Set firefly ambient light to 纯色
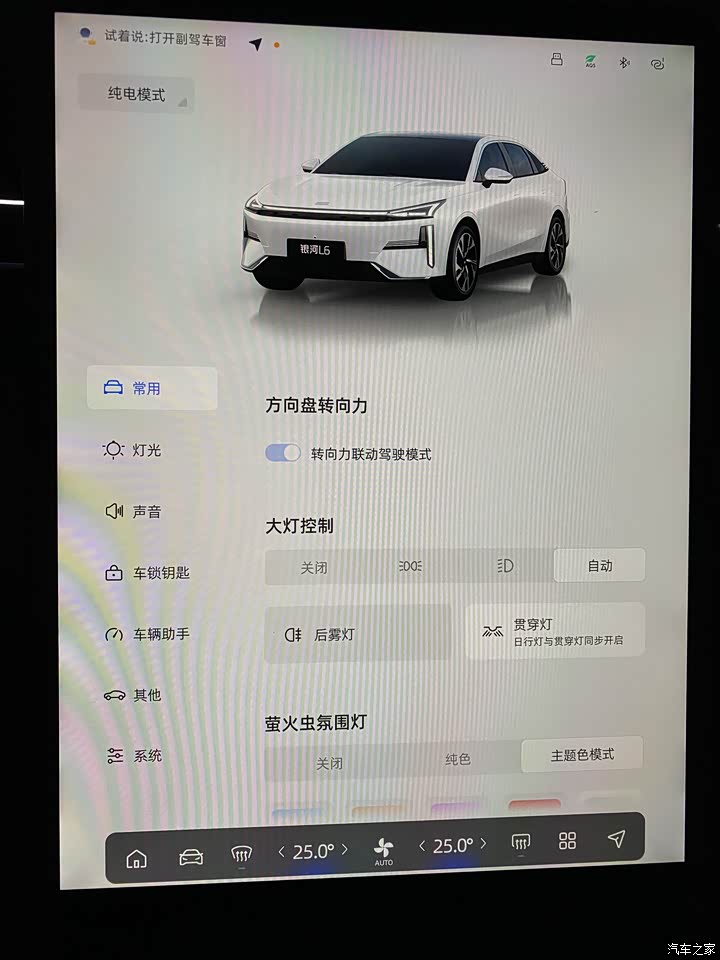The image size is (720, 960). click(x=457, y=759)
